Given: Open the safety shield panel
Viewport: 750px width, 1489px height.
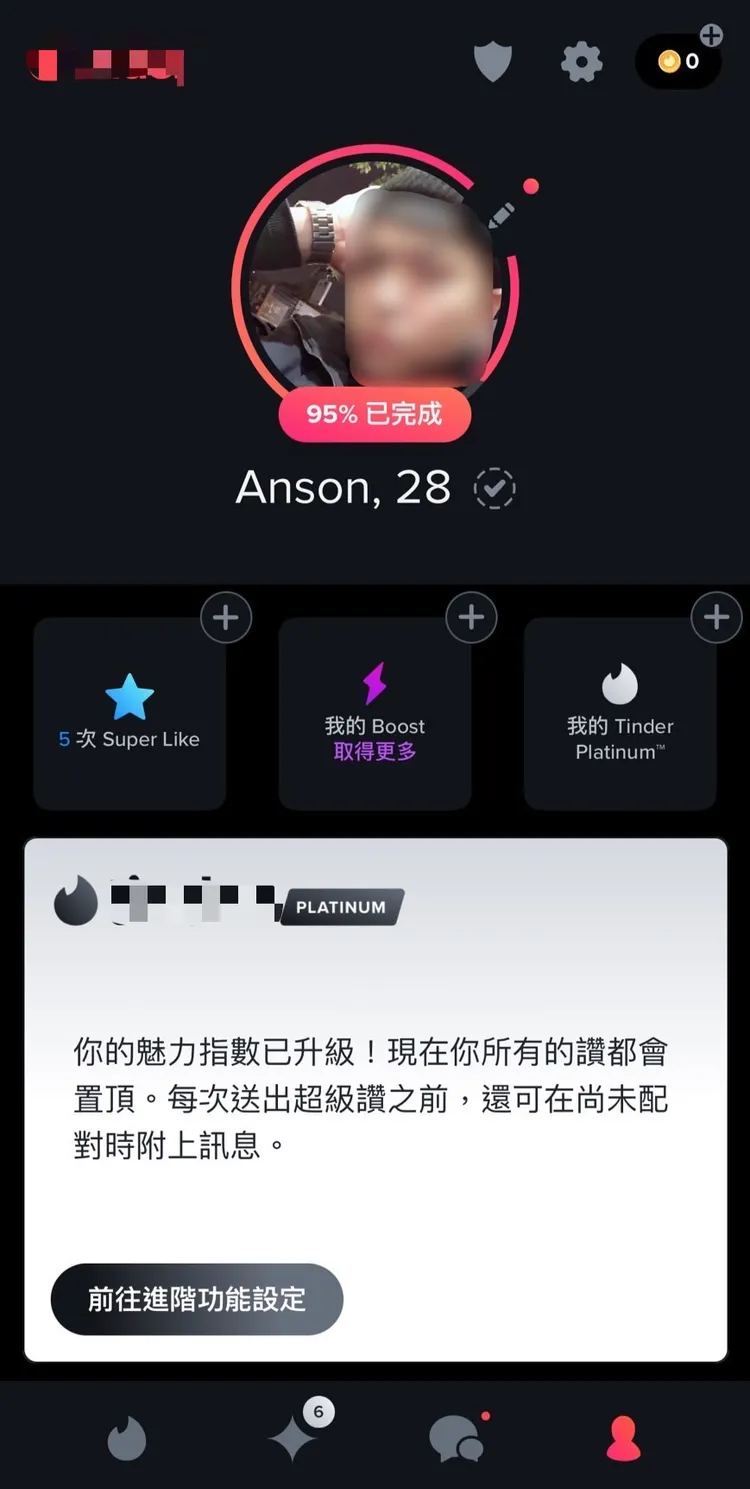Looking at the screenshot, I should click(x=492, y=61).
